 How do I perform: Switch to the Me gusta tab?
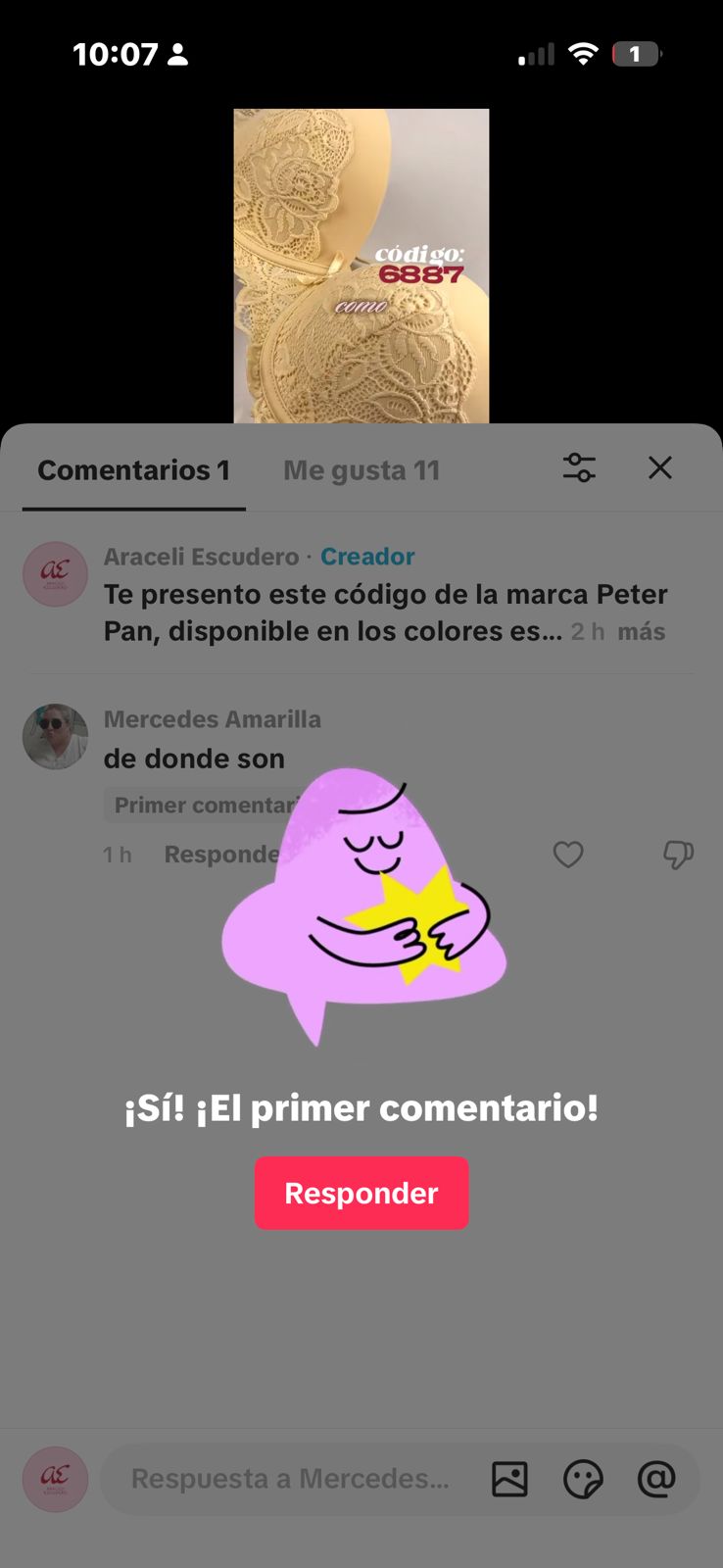pyautogui.click(x=361, y=470)
